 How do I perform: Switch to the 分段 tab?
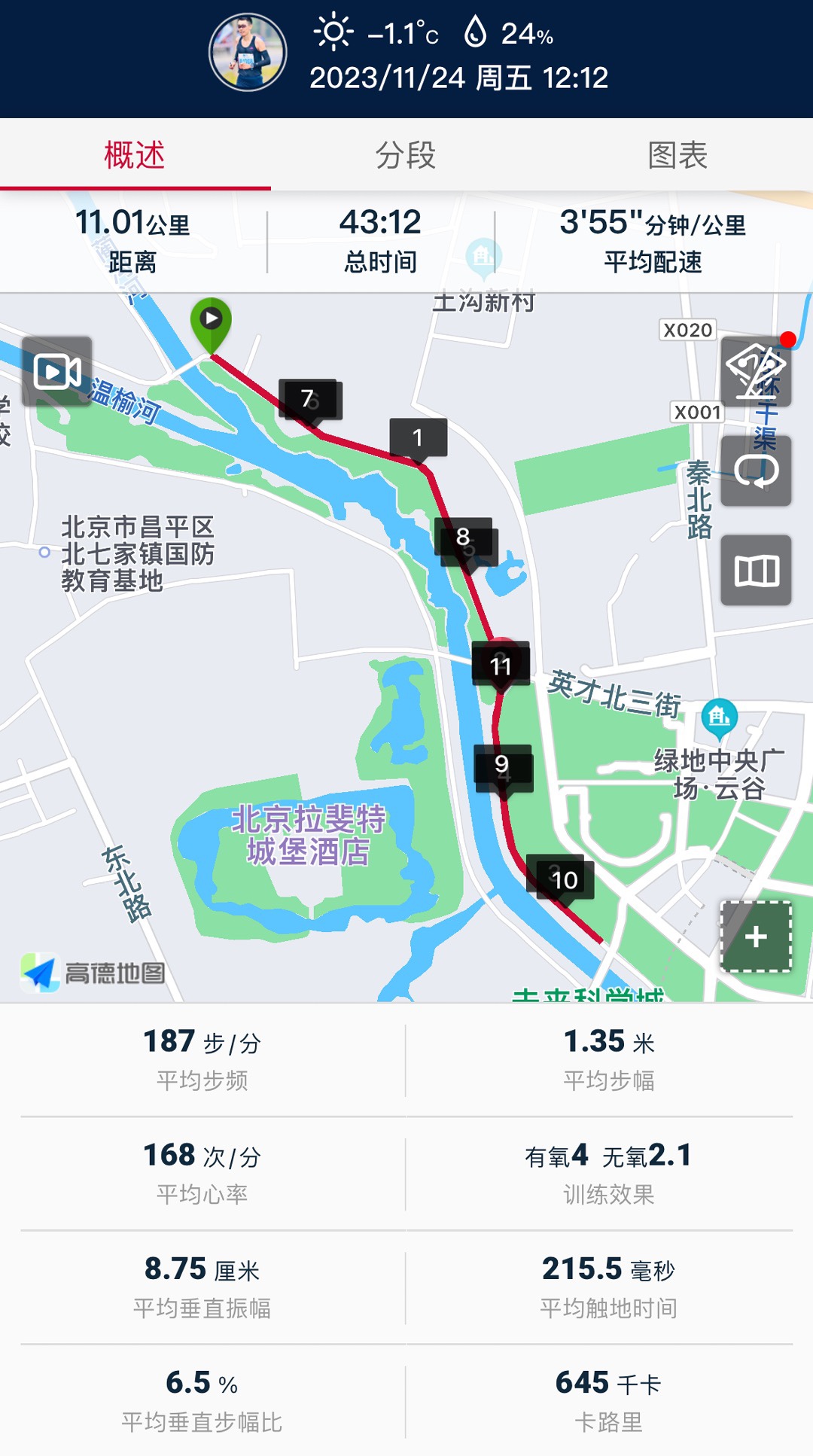(406, 155)
